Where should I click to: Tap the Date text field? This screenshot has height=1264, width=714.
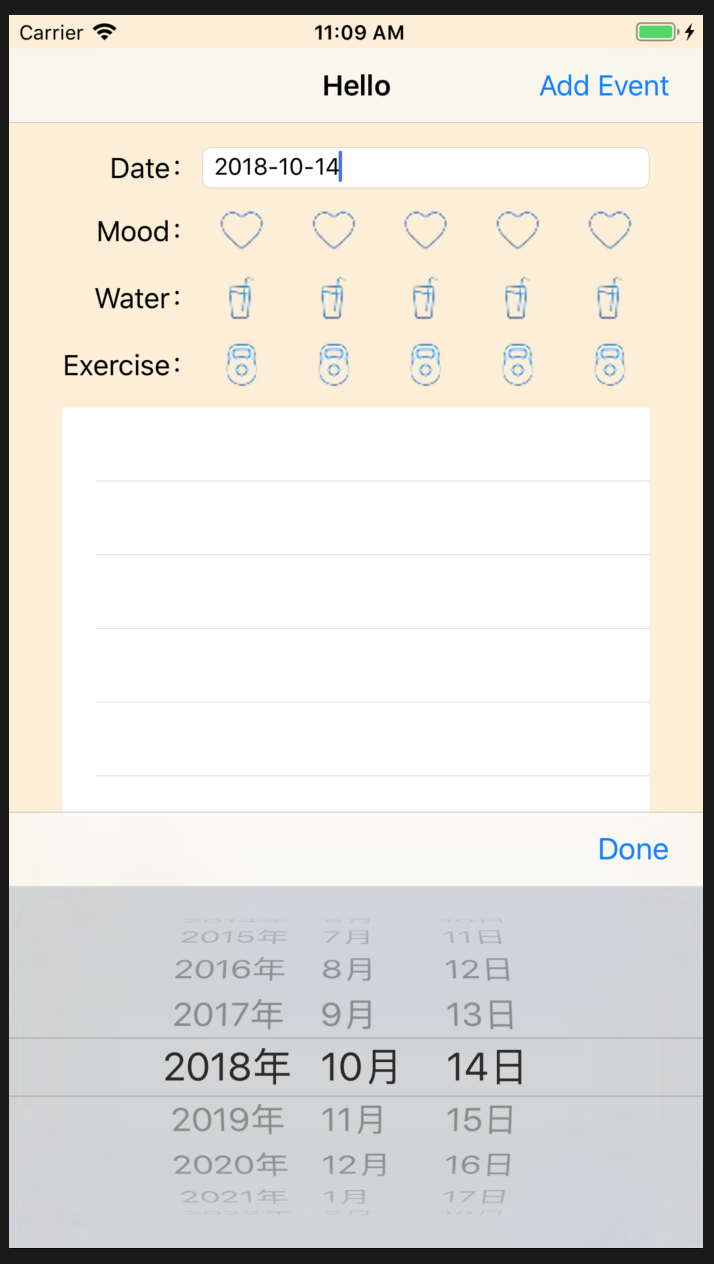click(425, 168)
